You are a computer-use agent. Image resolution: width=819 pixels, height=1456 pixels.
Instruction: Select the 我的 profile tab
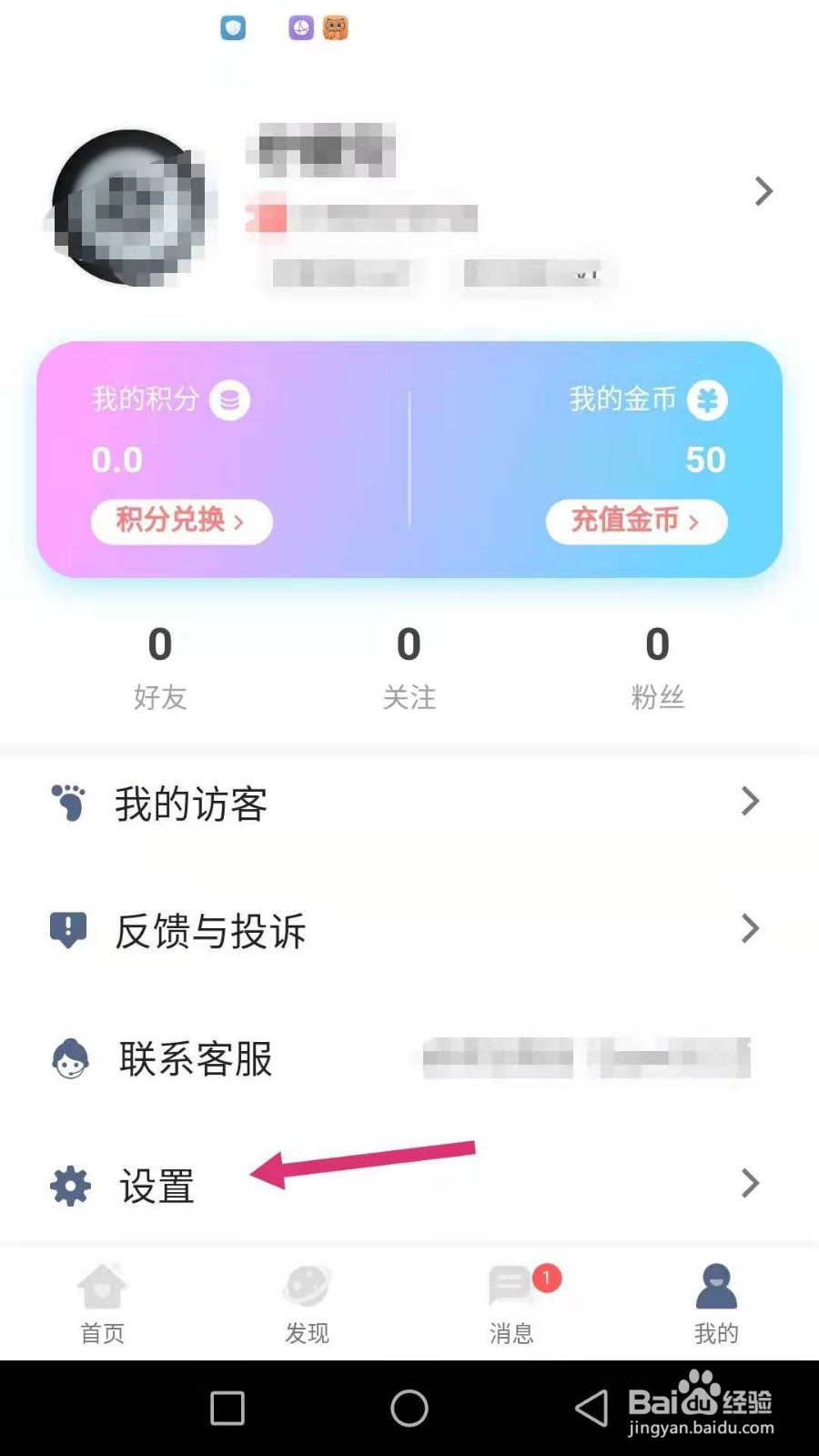716,1301
